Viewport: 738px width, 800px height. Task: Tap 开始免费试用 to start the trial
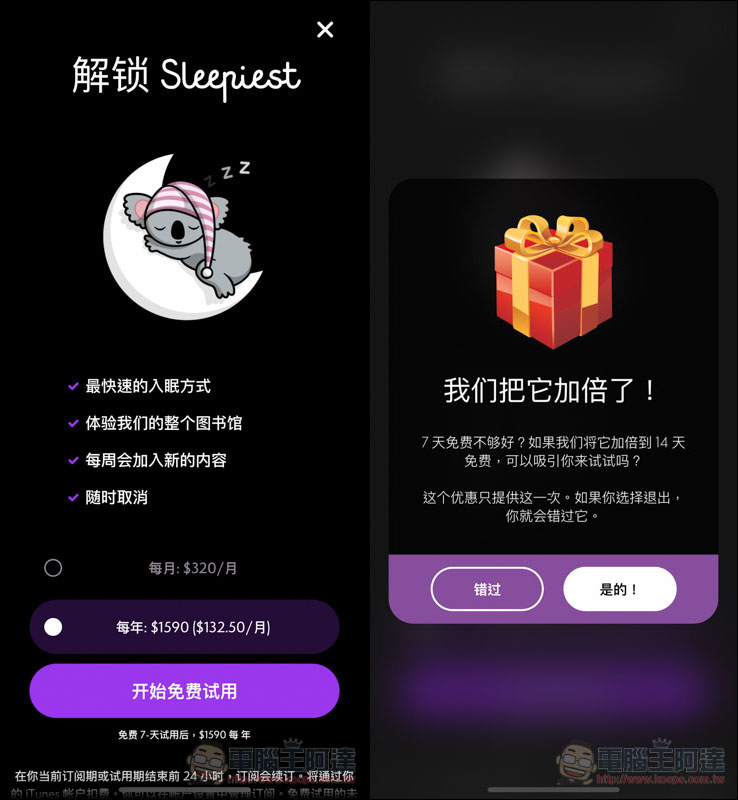(185, 691)
